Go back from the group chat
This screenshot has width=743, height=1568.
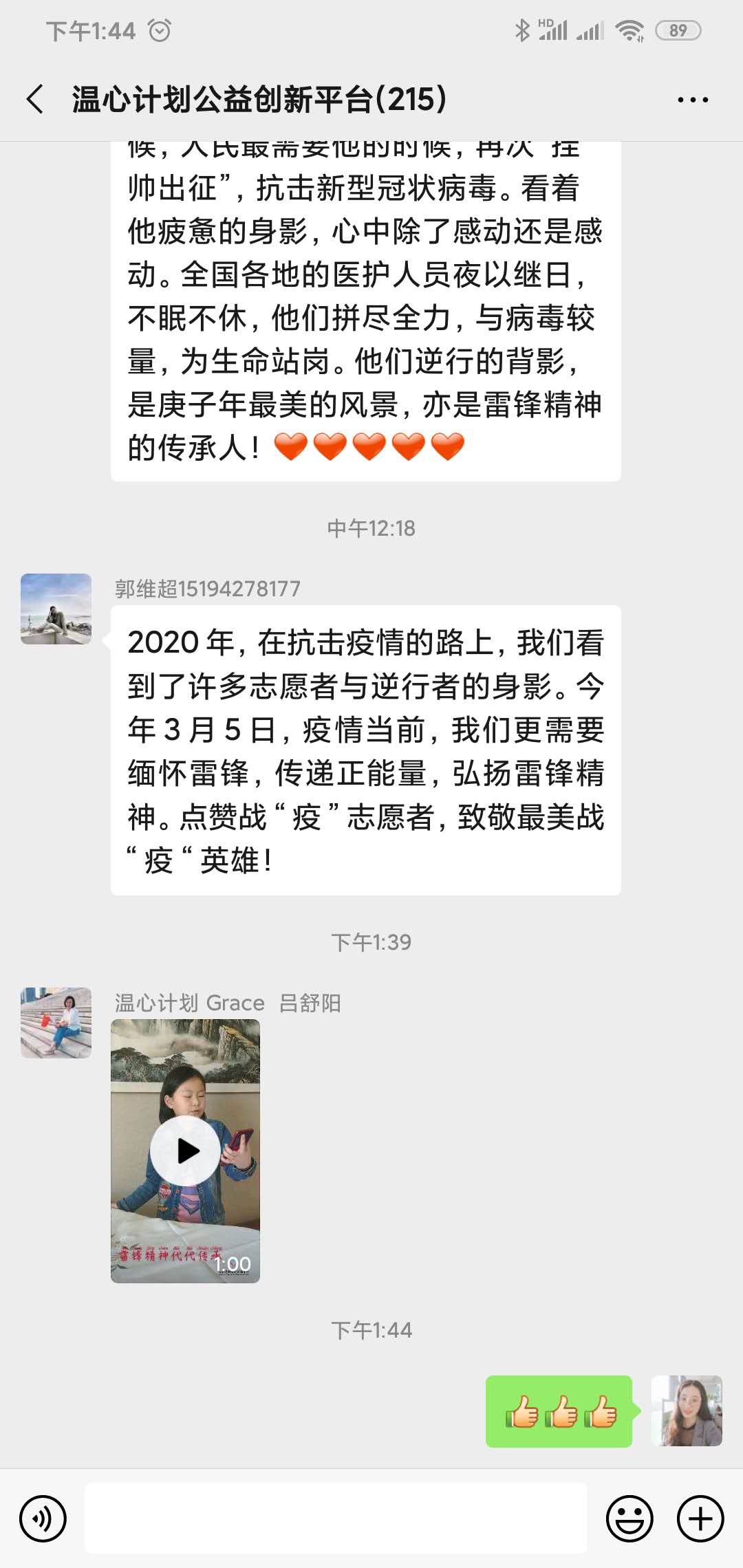[36, 99]
